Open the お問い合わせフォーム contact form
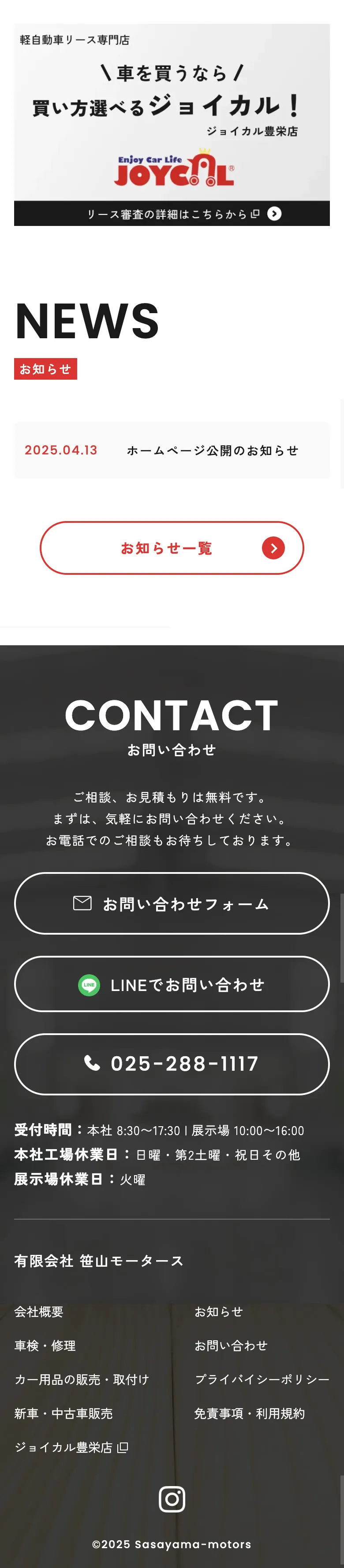This screenshot has height=1568, width=344. tap(172, 903)
